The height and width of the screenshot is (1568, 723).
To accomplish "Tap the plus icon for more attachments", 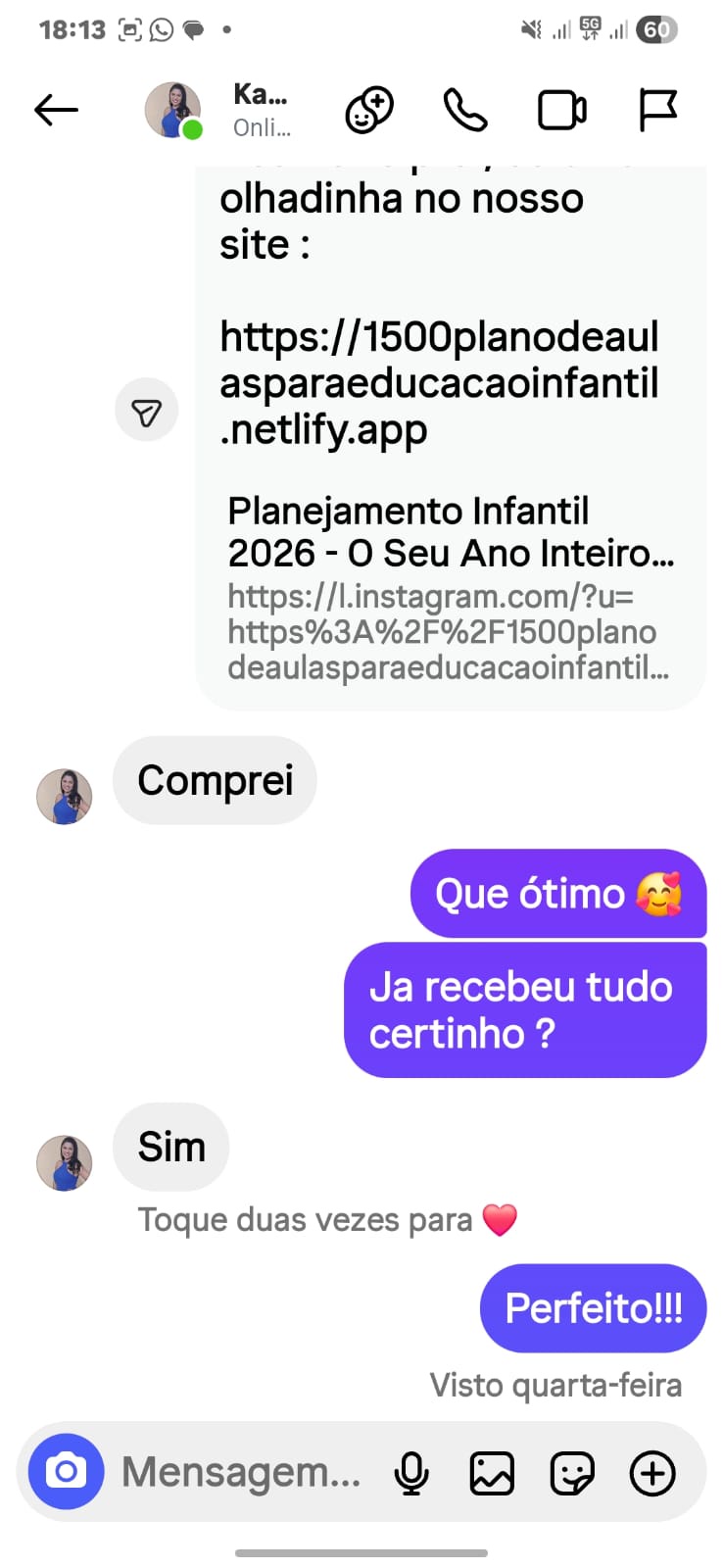I will click(x=651, y=1471).
